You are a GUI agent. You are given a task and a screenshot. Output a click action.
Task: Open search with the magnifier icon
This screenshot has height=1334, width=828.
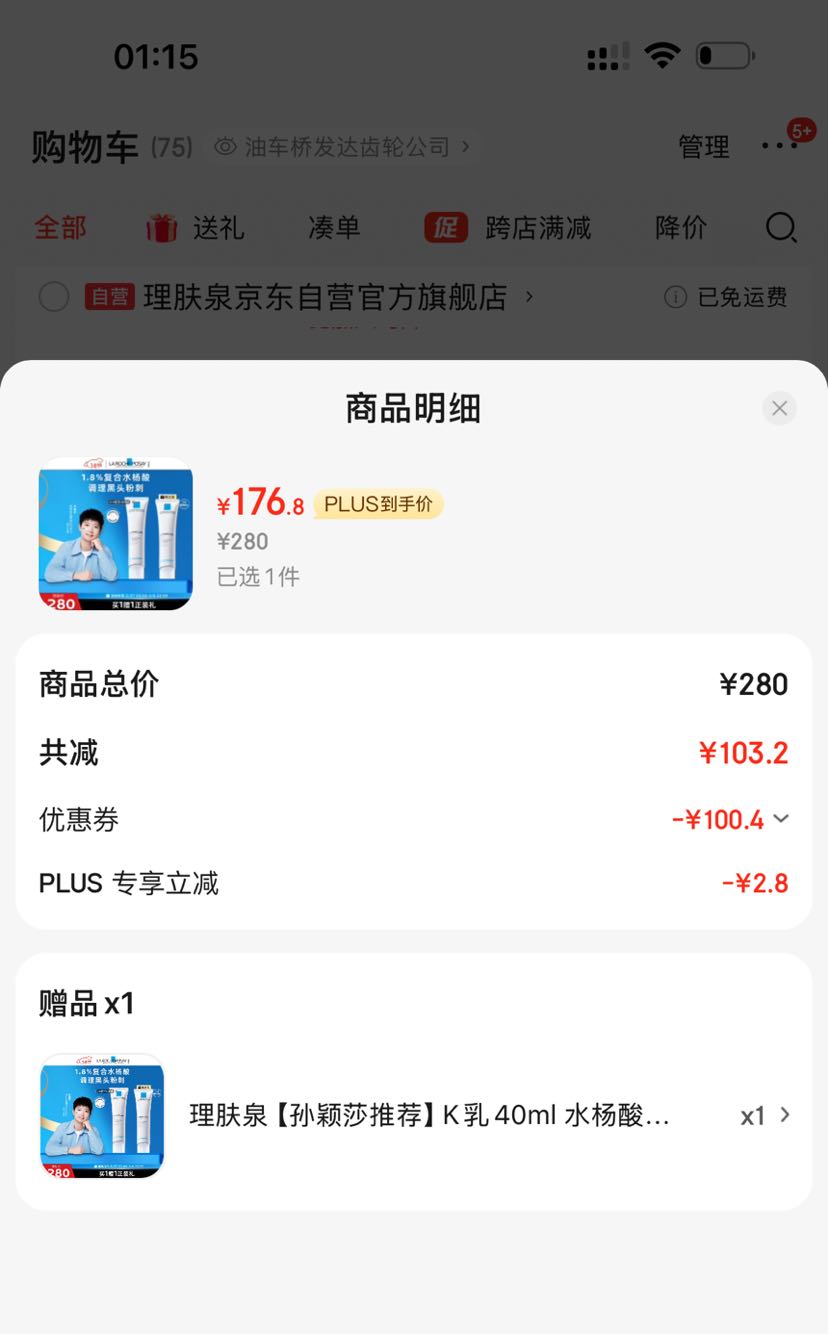(781, 228)
